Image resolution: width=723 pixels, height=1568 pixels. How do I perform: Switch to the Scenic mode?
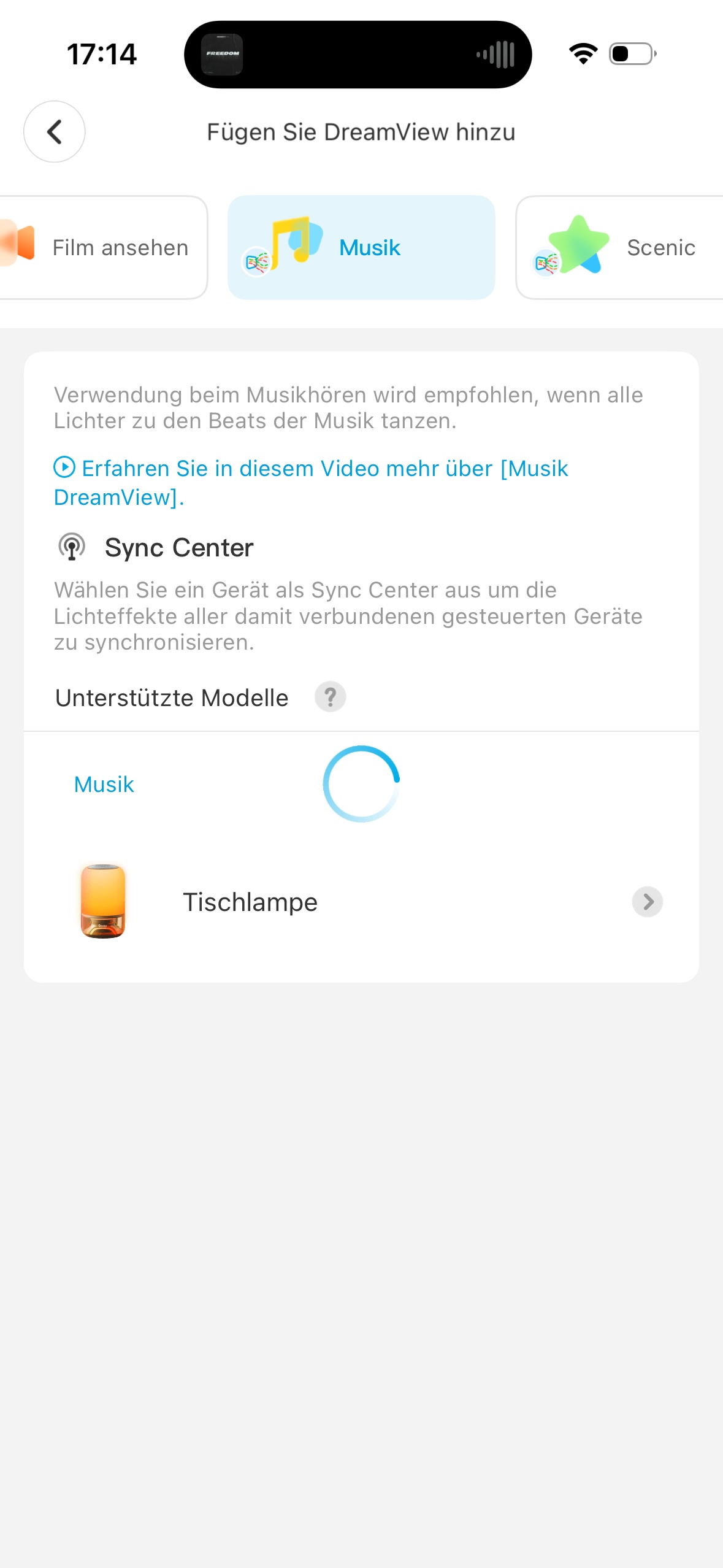coord(619,248)
